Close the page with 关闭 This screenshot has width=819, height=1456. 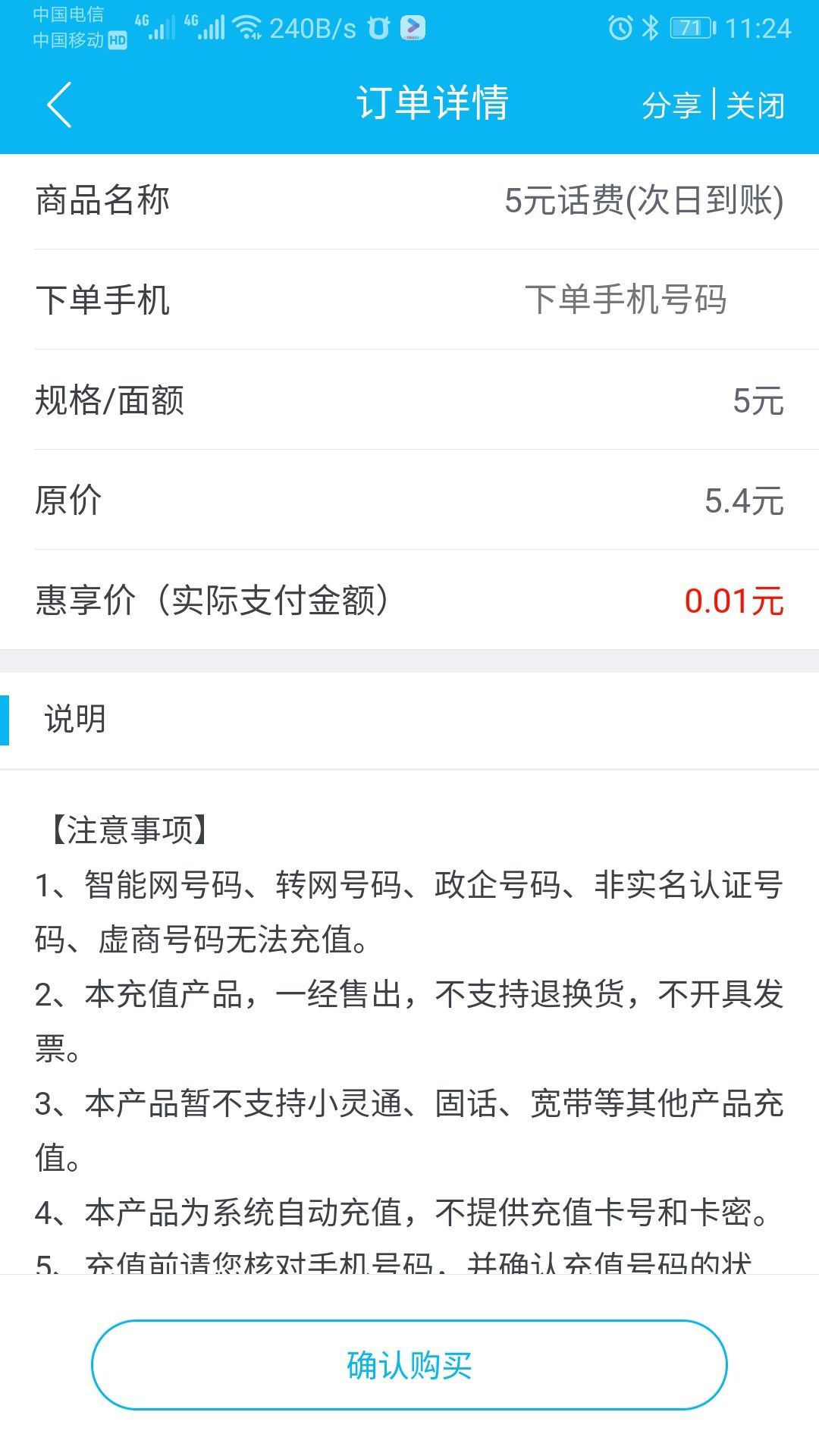coord(755,105)
